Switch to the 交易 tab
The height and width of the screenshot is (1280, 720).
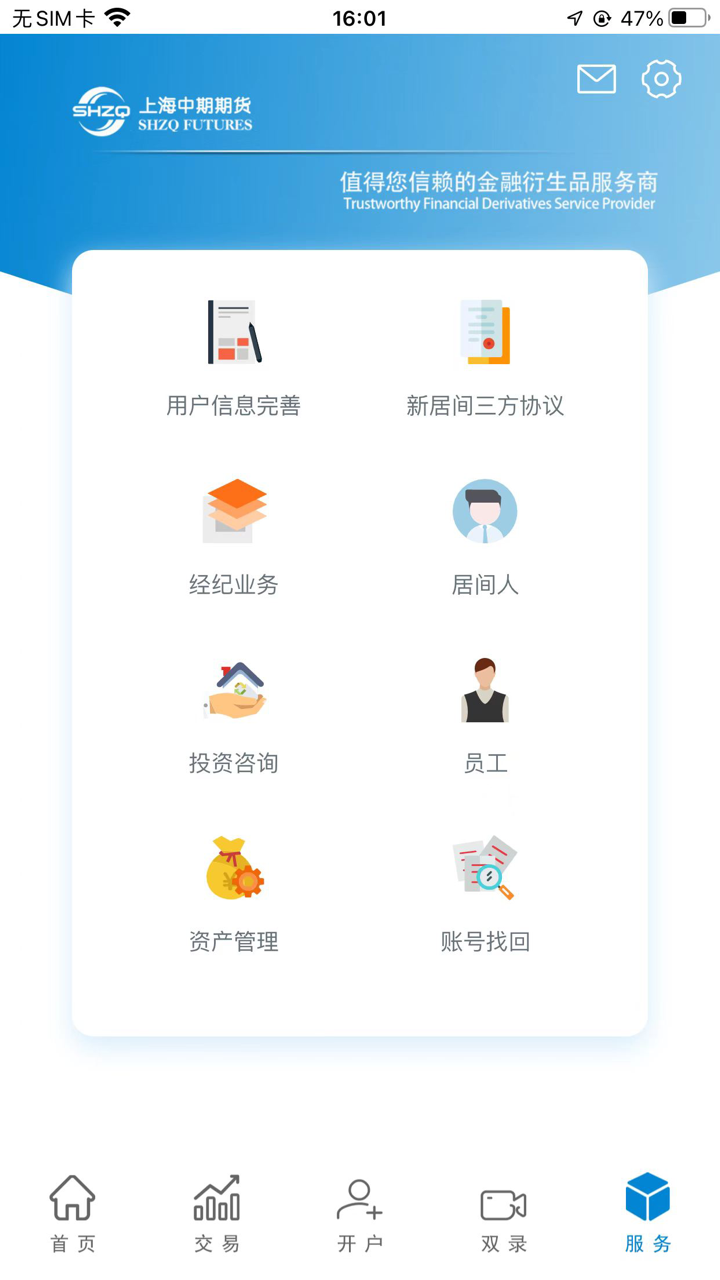[217, 1213]
